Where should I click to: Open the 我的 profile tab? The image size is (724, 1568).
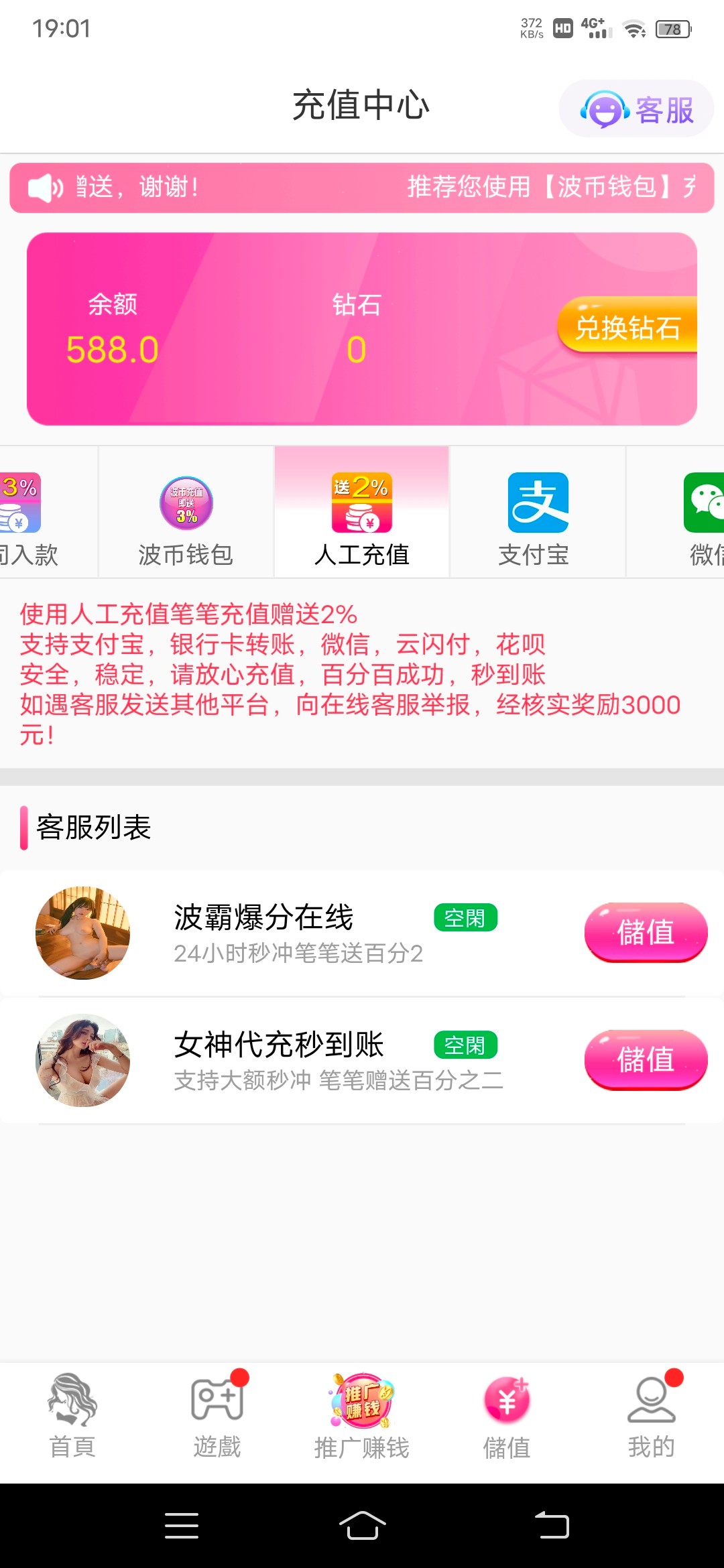(x=651, y=1415)
